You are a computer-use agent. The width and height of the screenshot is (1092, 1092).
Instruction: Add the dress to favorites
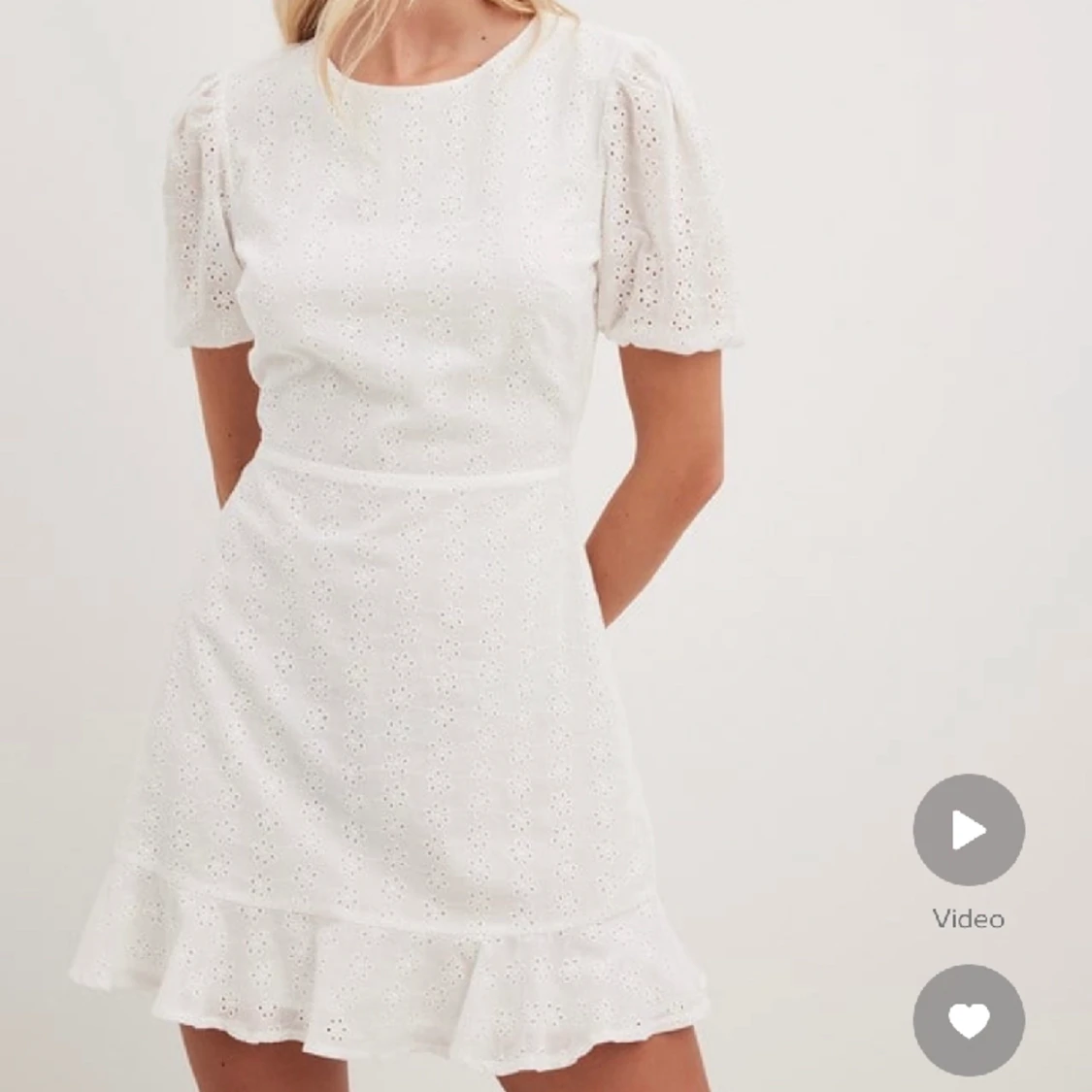click(x=968, y=1020)
